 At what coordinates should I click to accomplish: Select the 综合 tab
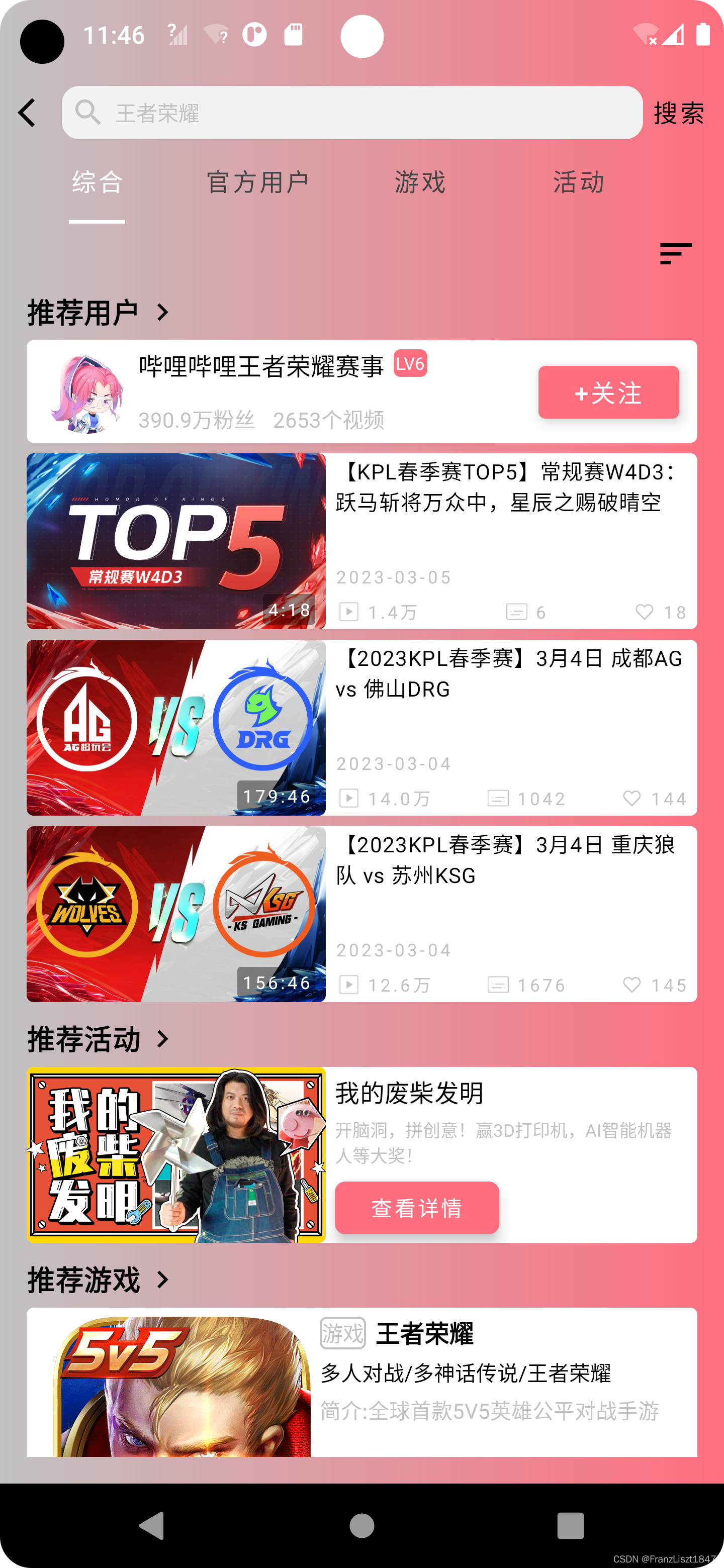(98, 182)
